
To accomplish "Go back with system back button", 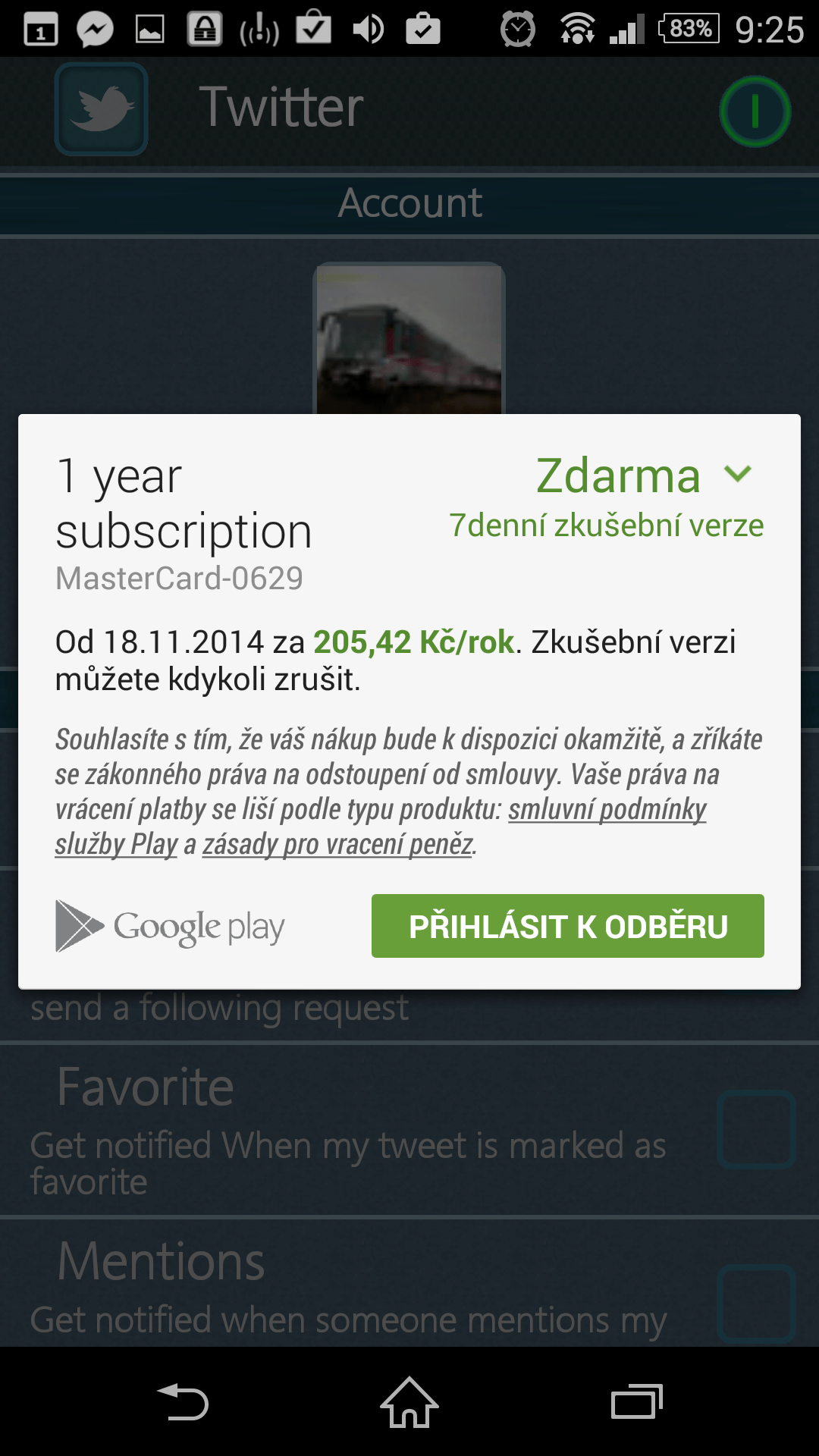I will (182, 1401).
